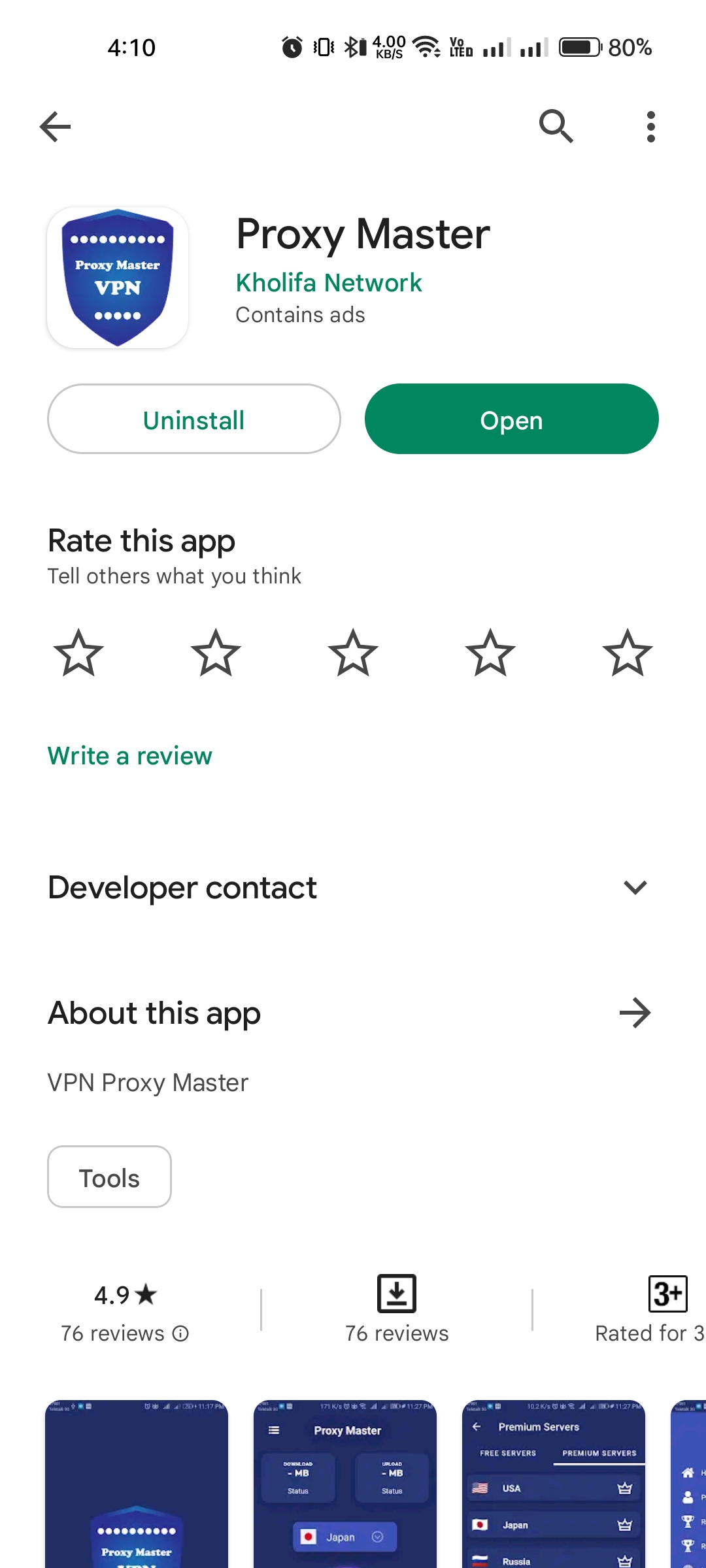Select the Tools category chip
This screenshot has width=706, height=1568.
tap(109, 1177)
